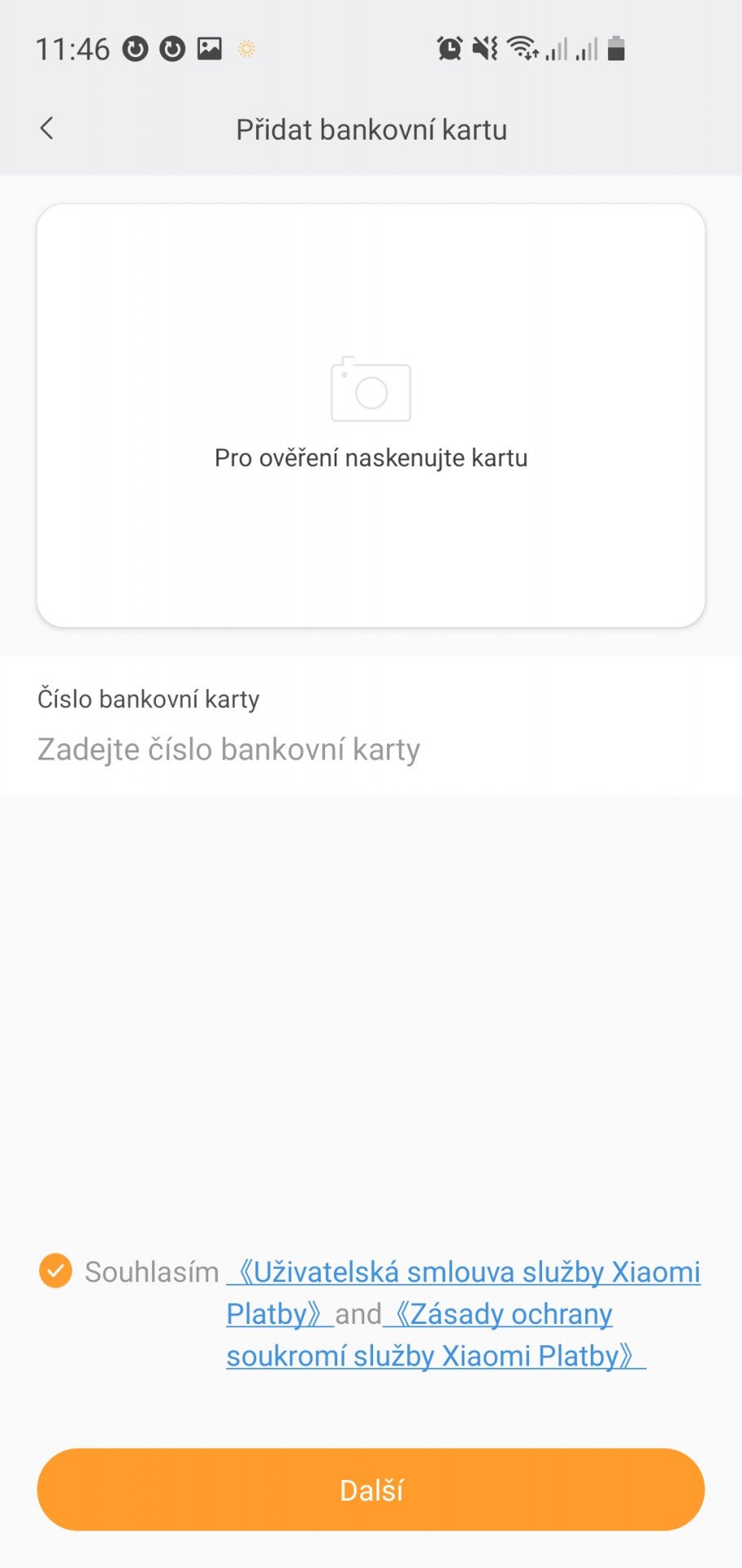Open the card scanner camera area
The width and height of the screenshot is (742, 1568).
click(371, 416)
